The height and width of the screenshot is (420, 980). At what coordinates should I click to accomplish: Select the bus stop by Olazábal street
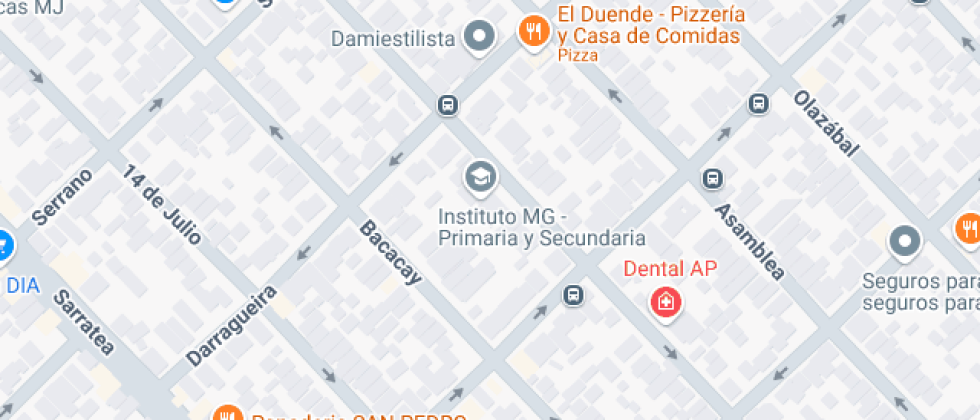coord(758,103)
